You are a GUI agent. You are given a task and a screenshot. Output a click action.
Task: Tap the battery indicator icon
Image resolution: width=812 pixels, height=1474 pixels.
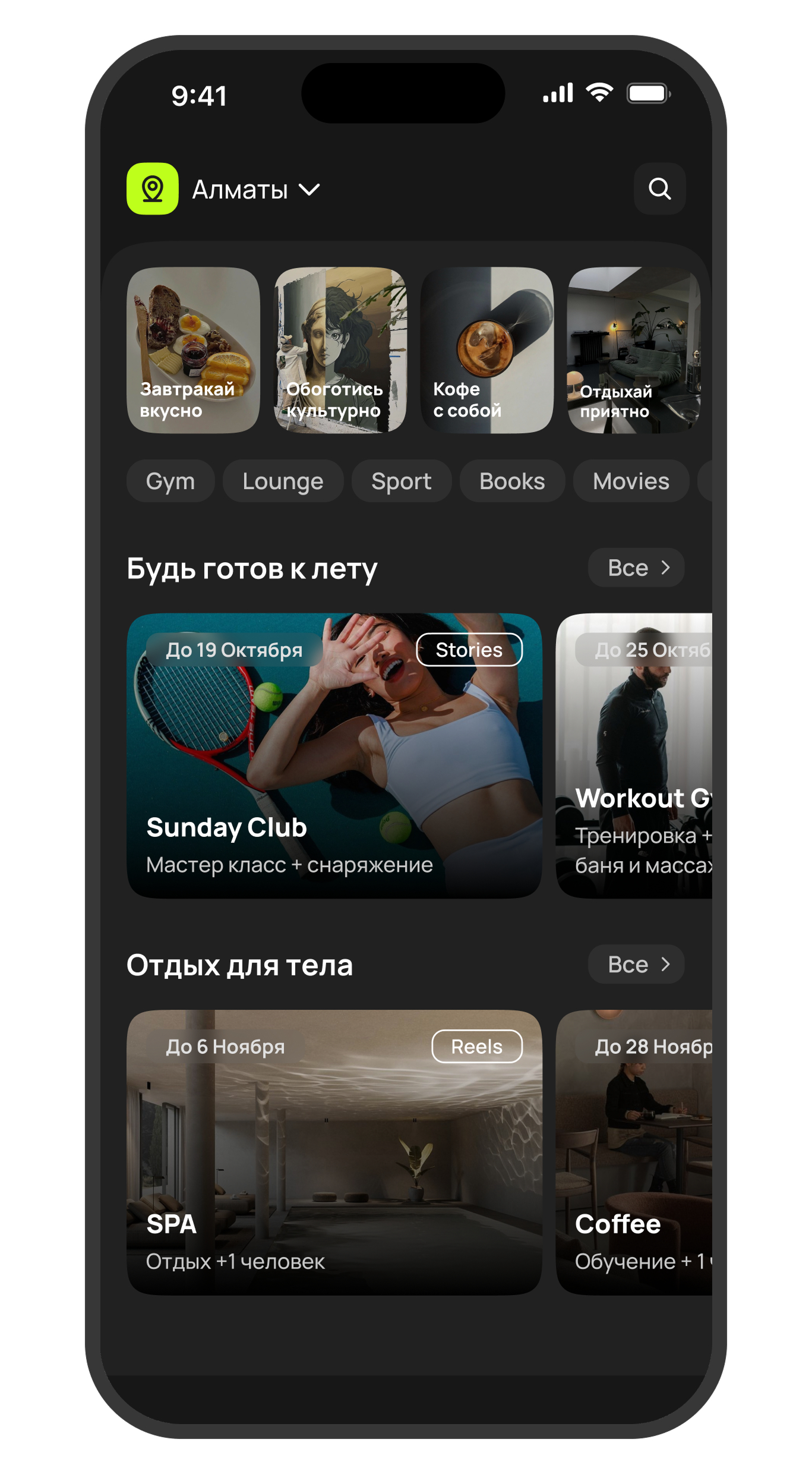648,93
